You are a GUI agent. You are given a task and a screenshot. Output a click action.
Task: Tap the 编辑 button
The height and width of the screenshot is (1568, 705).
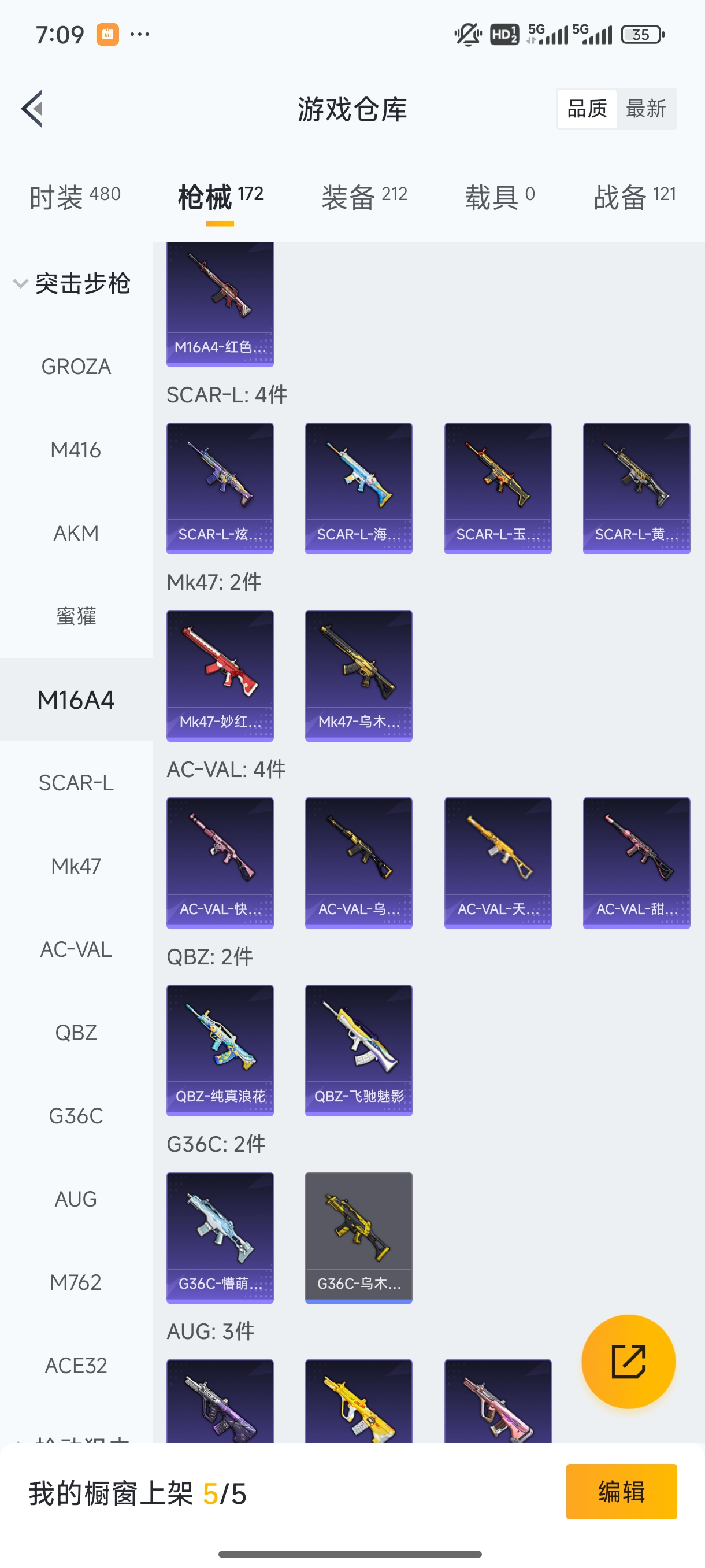[621, 1491]
